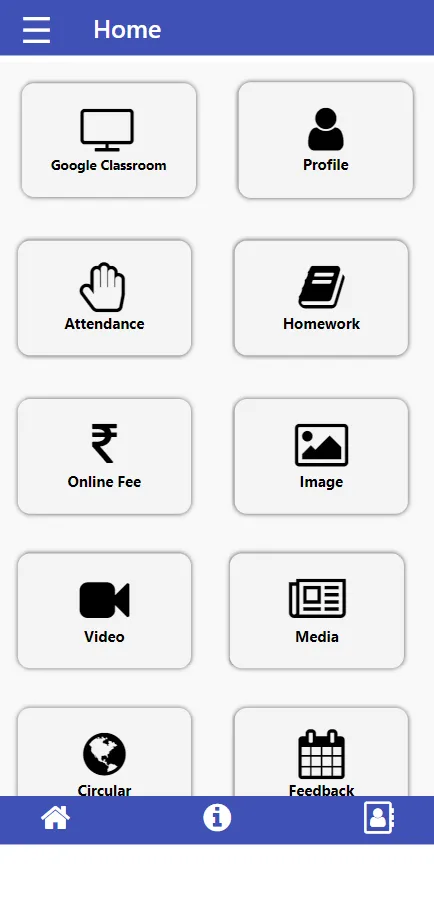The image size is (434, 906).
Task: Open the Media tile
Action: tap(317, 611)
